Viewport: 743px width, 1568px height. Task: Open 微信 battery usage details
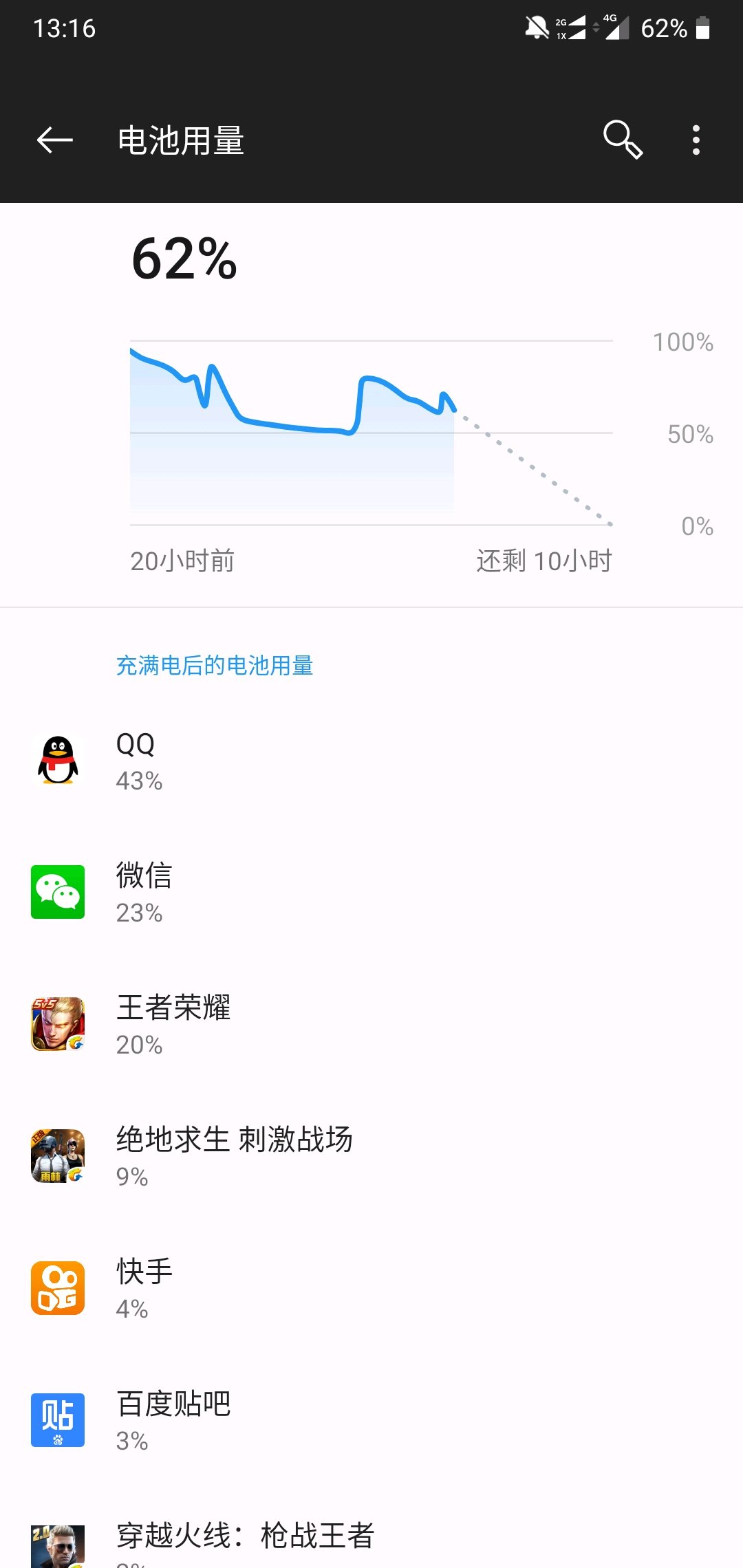[371, 893]
